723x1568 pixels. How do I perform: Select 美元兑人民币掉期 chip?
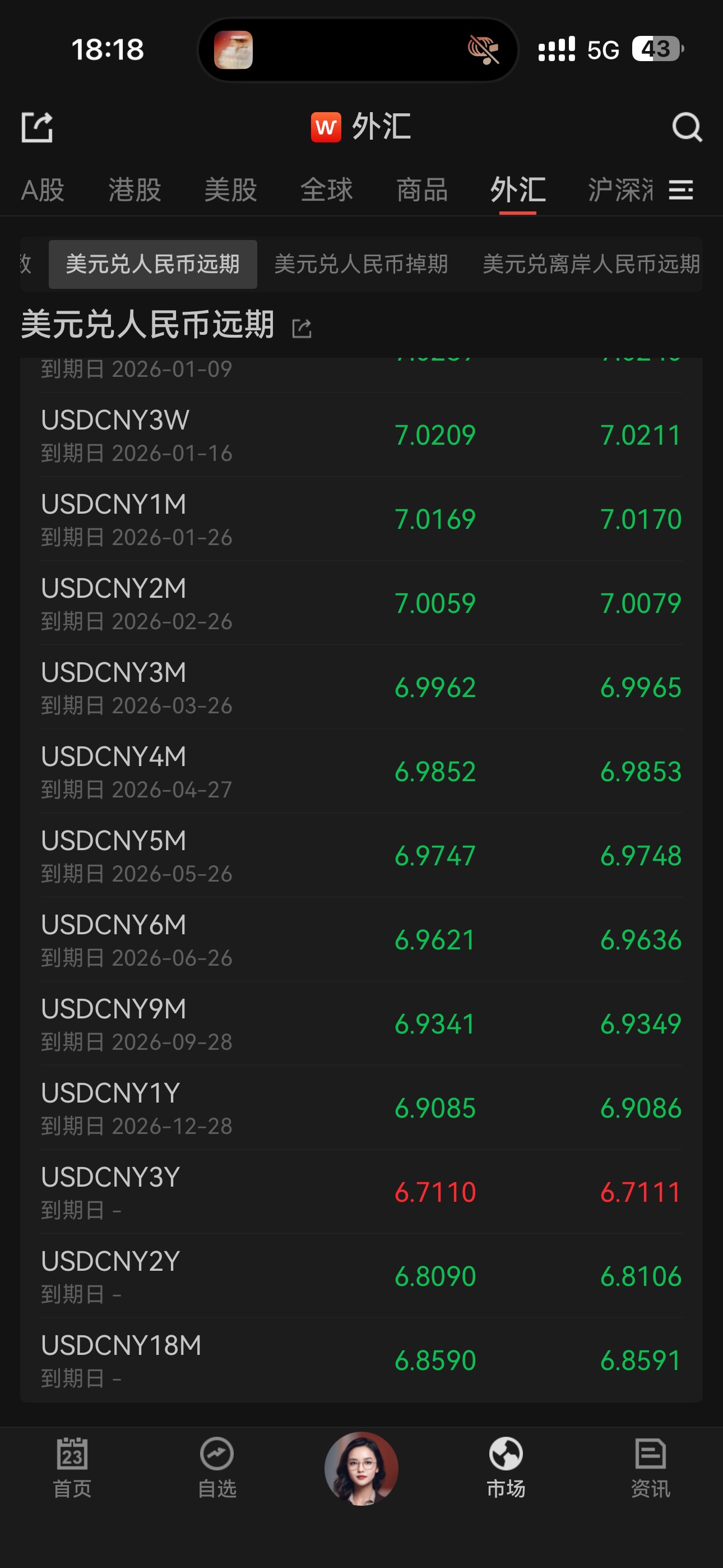[361, 264]
